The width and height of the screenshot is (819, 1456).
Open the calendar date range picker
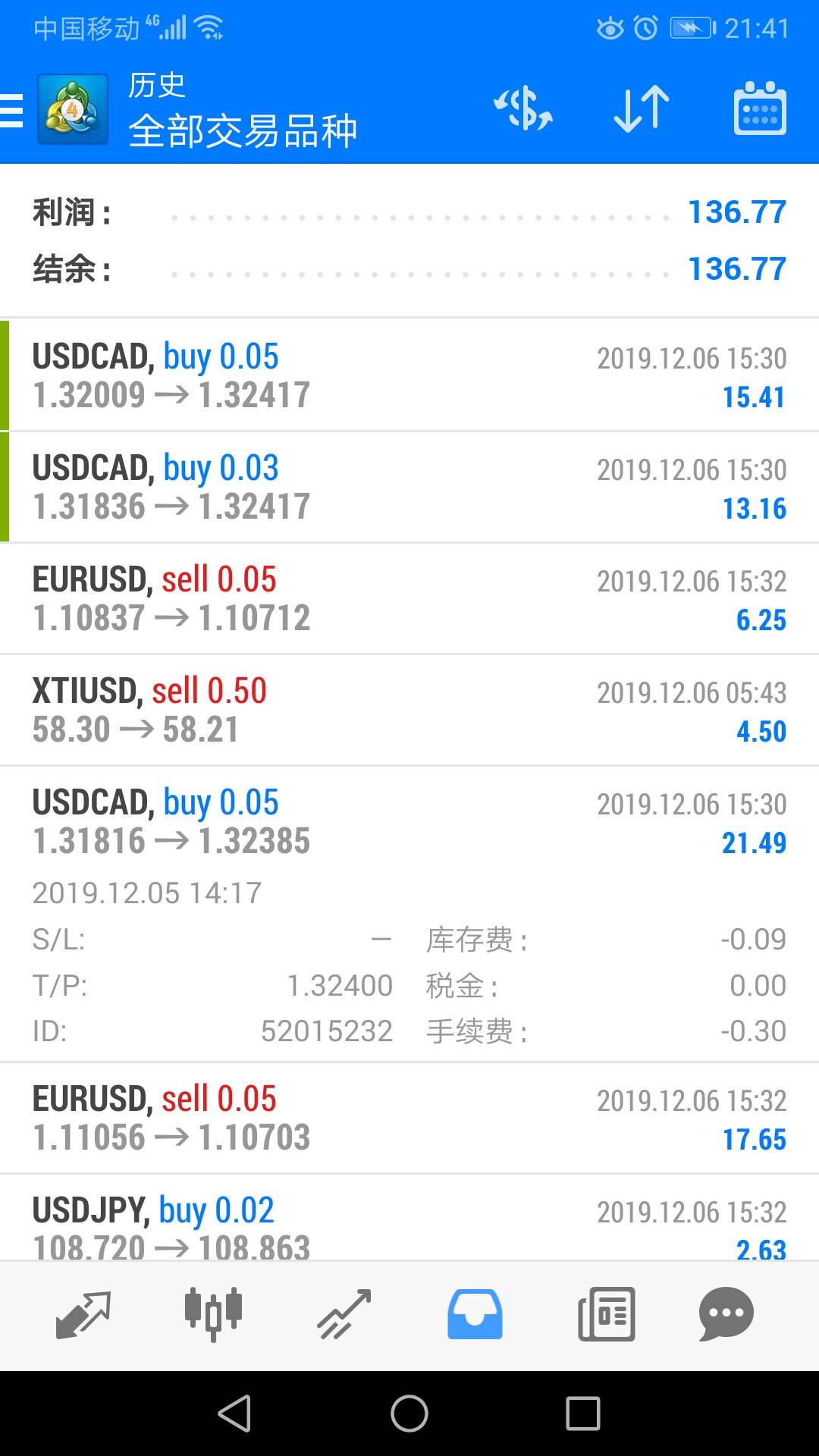click(759, 109)
